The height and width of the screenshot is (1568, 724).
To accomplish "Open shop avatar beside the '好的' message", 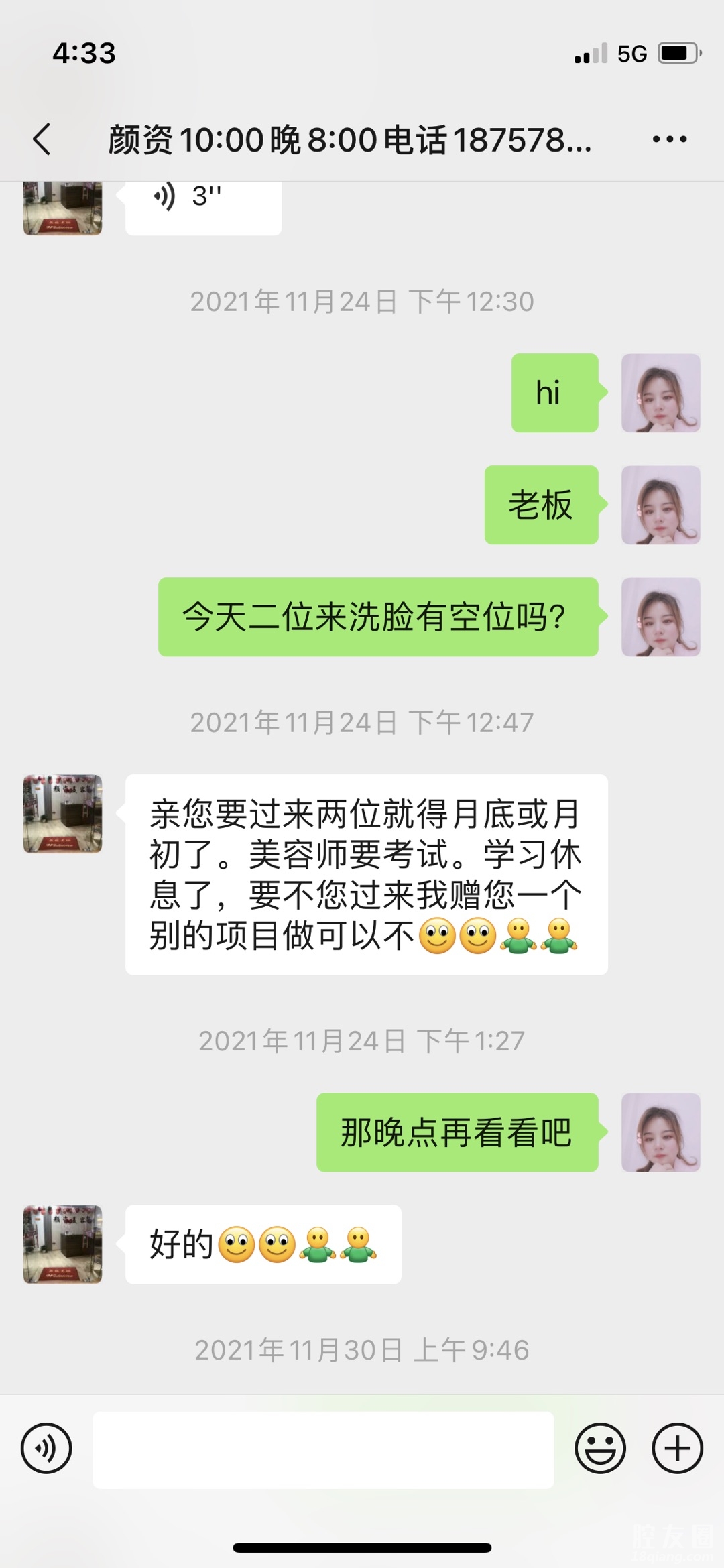I will click(63, 1244).
